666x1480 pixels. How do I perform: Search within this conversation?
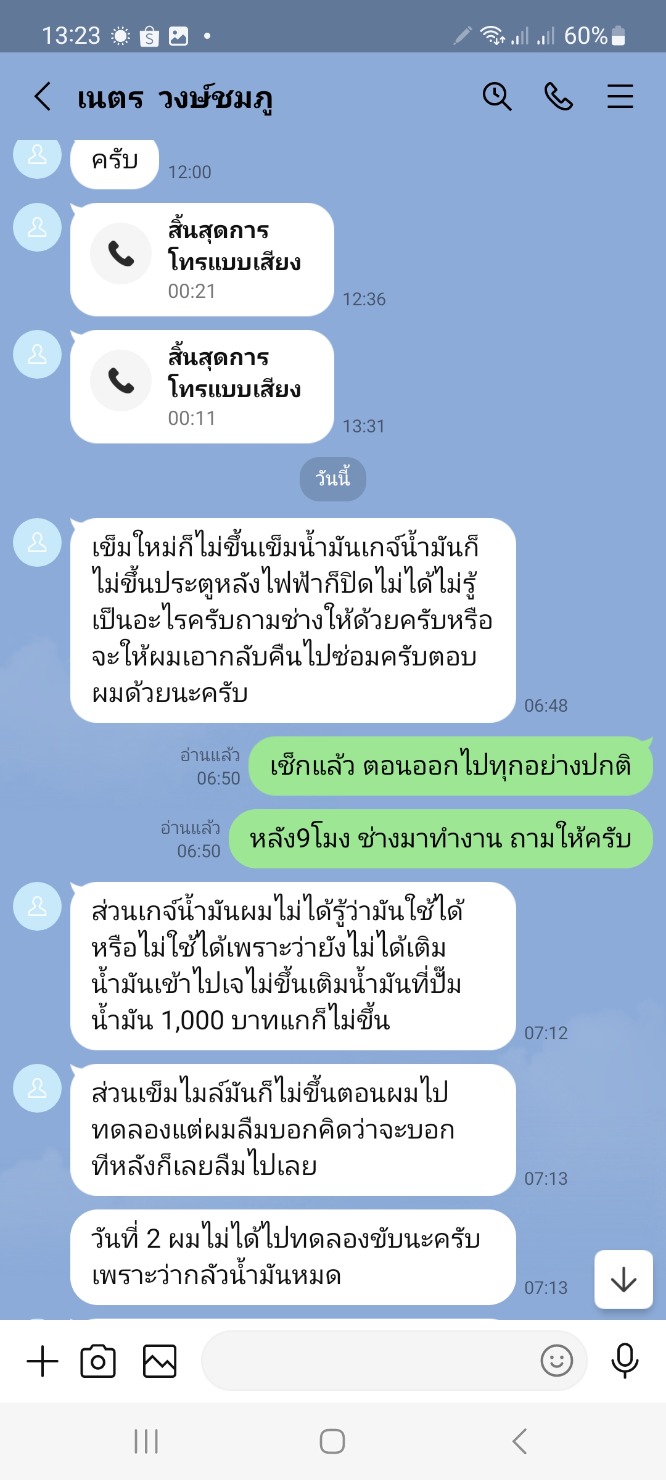tap(497, 97)
